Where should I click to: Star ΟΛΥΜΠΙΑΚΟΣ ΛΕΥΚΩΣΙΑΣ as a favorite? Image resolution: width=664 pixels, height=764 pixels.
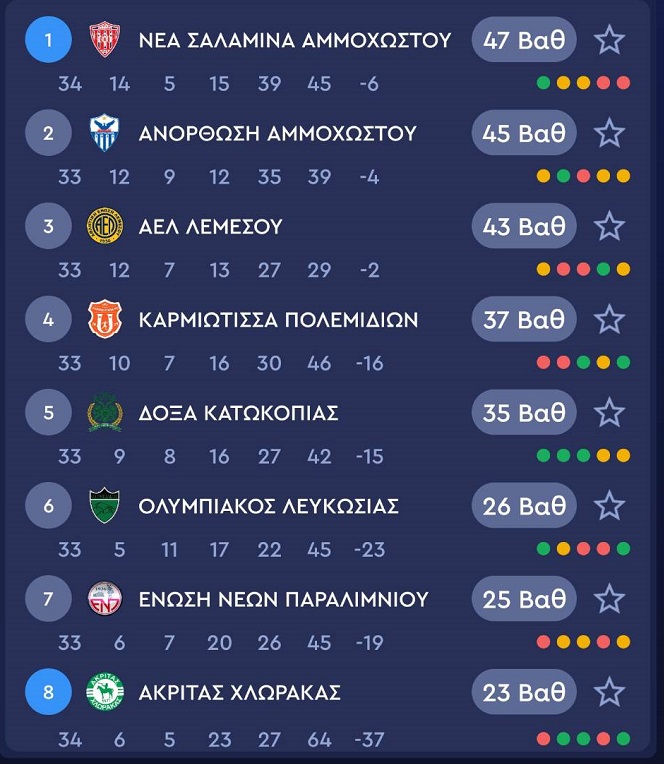point(609,506)
